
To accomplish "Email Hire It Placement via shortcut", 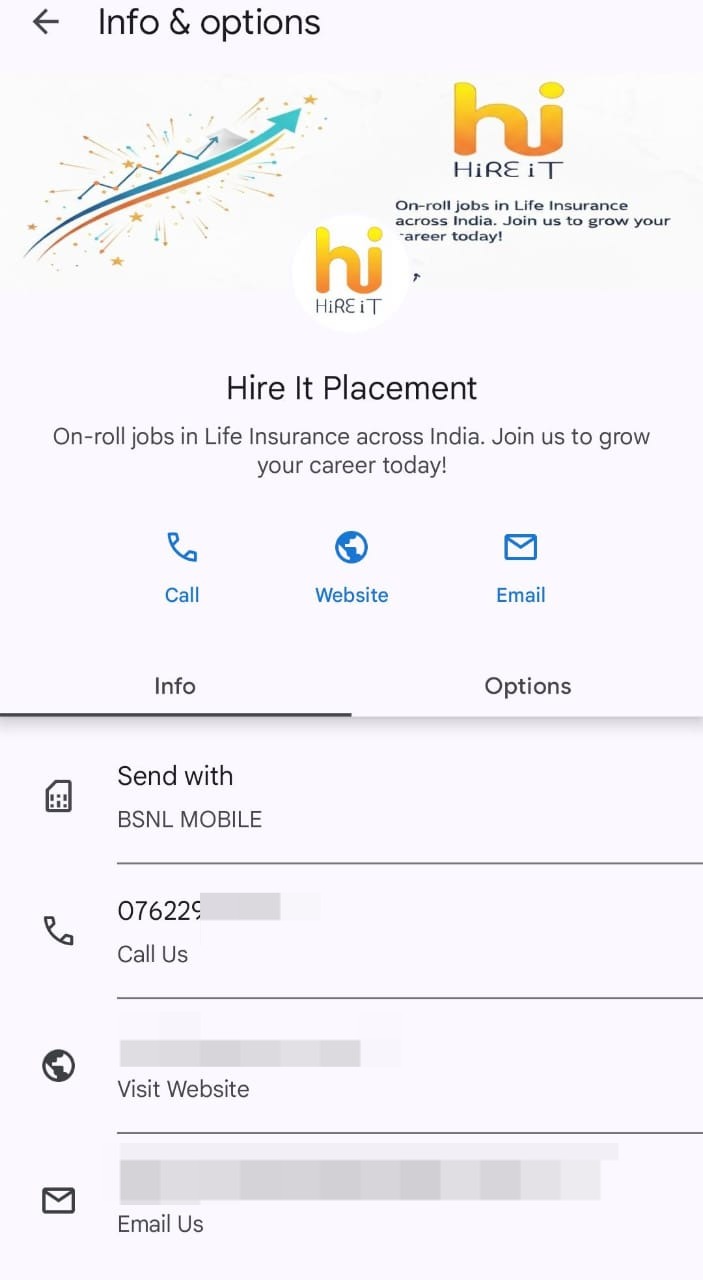I will click(x=520, y=568).
